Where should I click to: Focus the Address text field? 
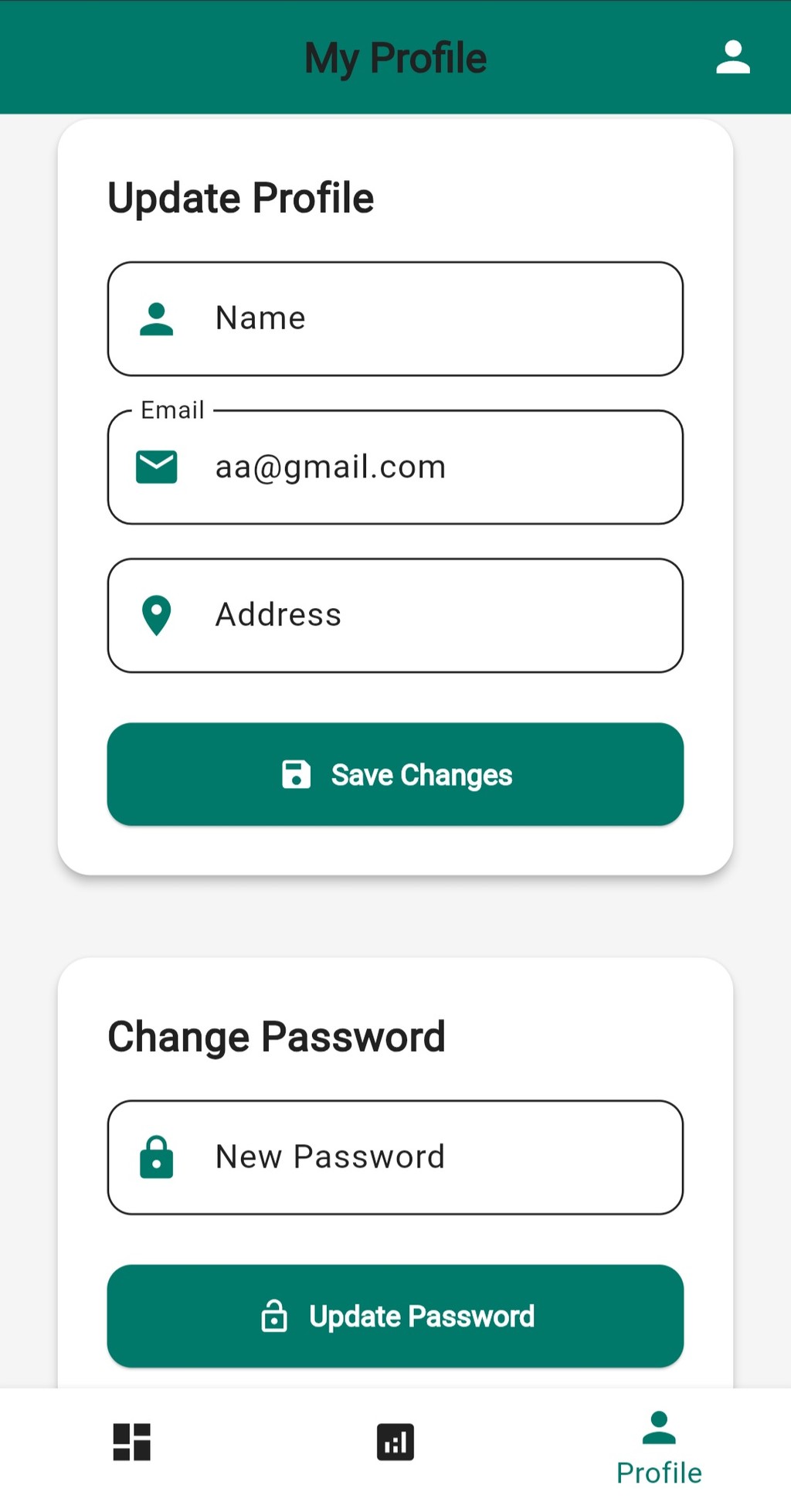point(395,616)
